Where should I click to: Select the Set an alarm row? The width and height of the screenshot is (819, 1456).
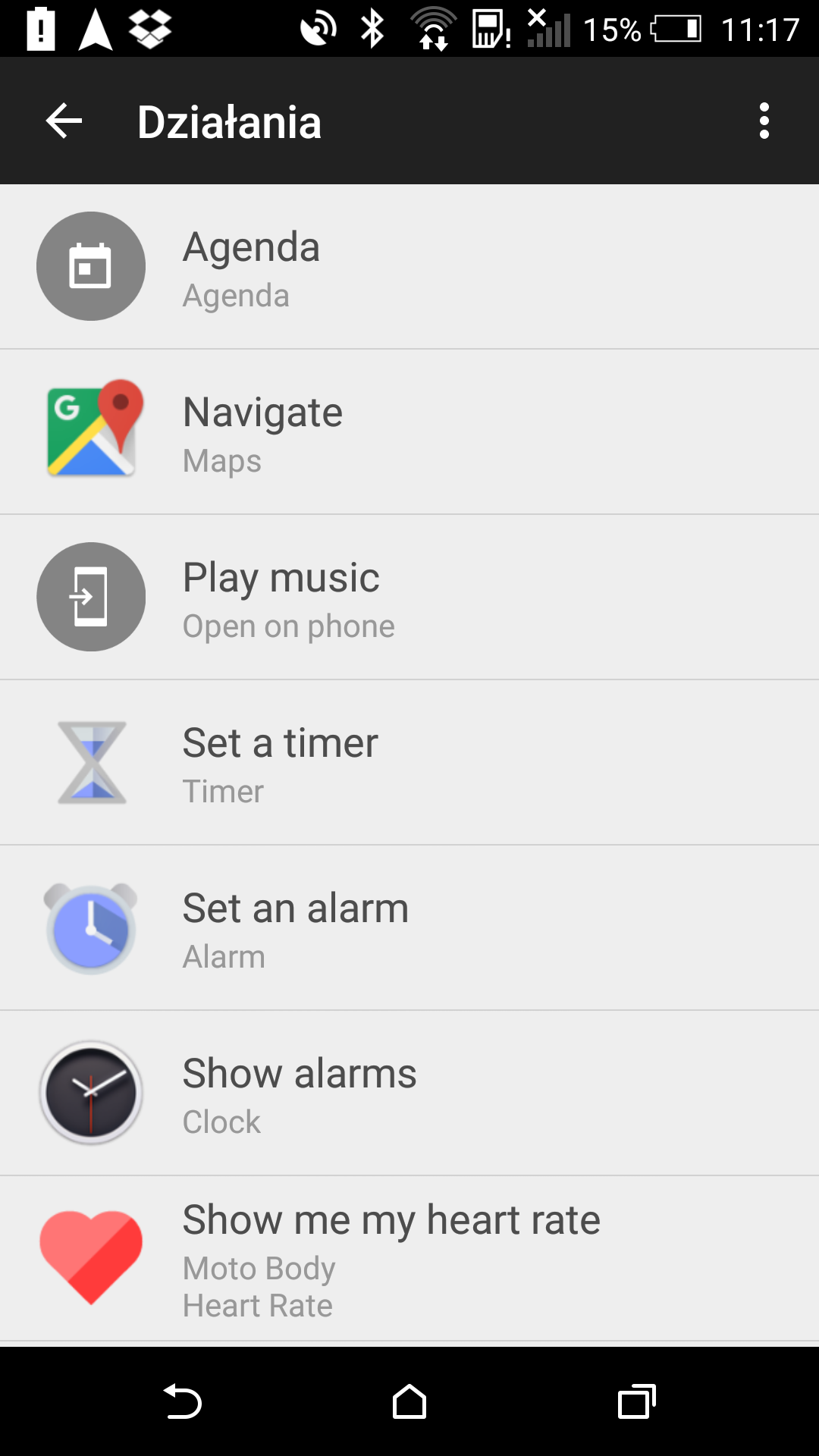pos(409,927)
